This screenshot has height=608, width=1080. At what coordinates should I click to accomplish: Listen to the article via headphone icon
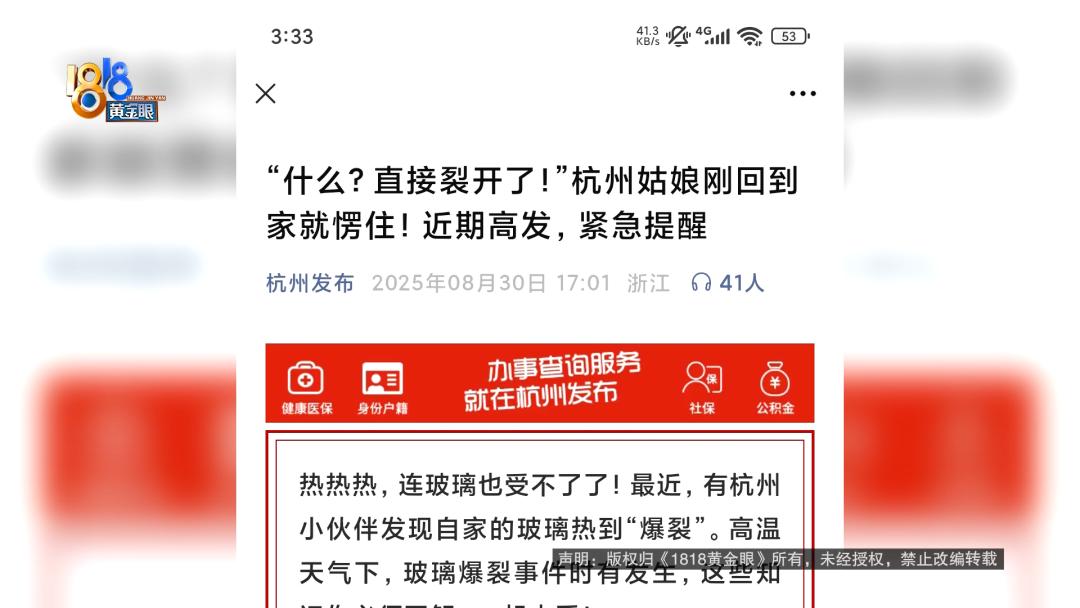(702, 283)
